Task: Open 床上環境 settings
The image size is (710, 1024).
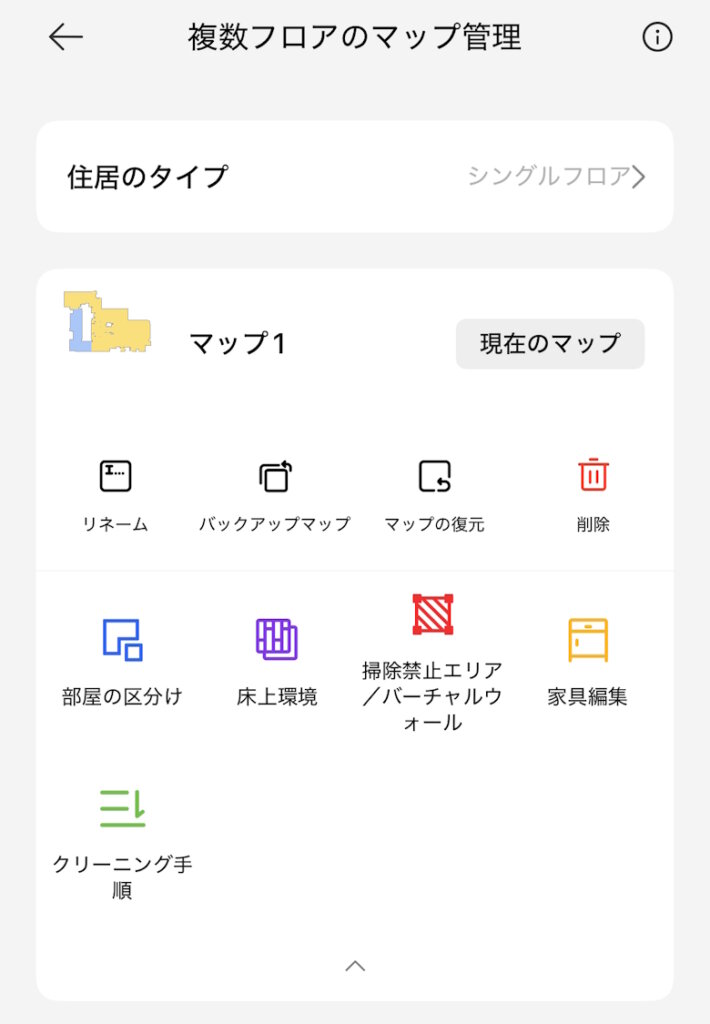Action: coord(277,661)
